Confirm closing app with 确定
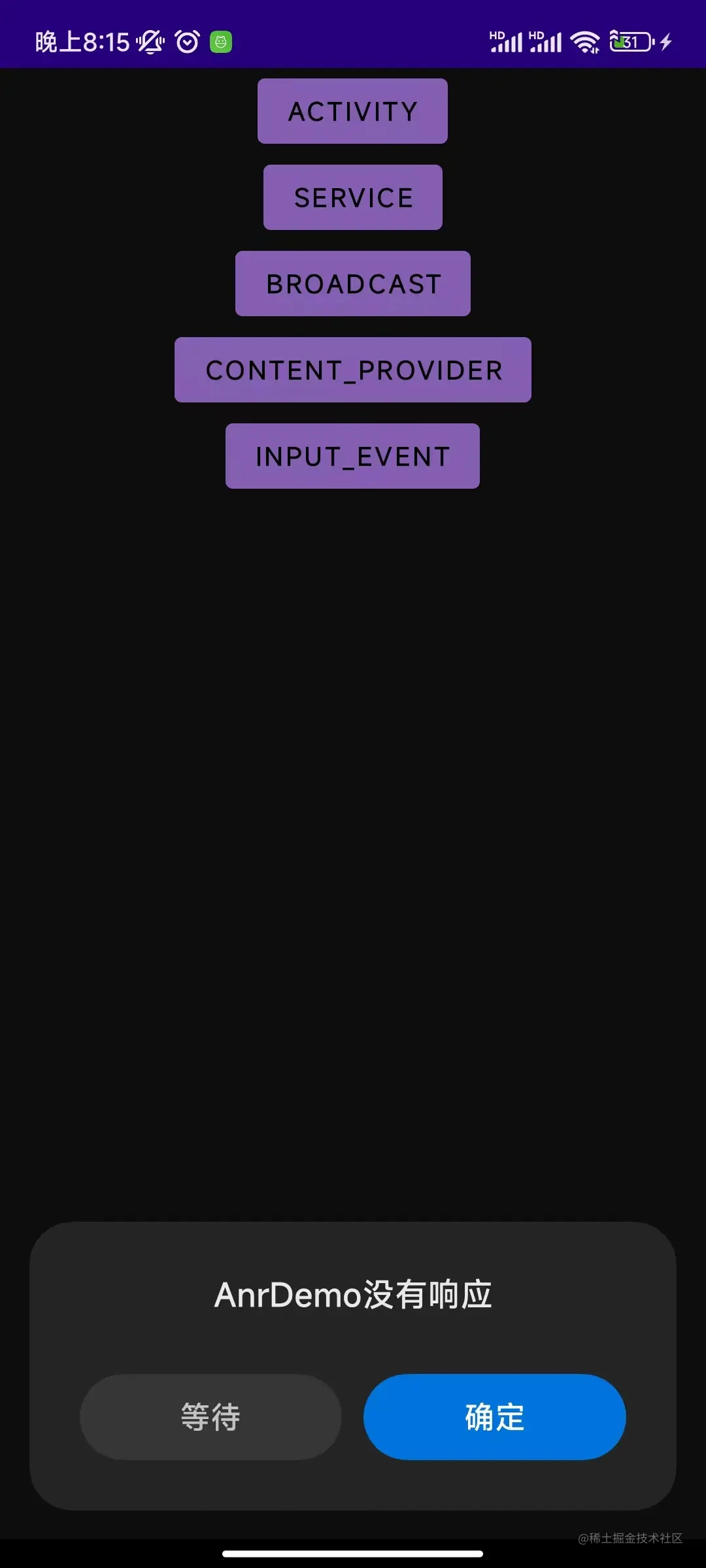This screenshot has height=1568, width=706. point(494,1416)
